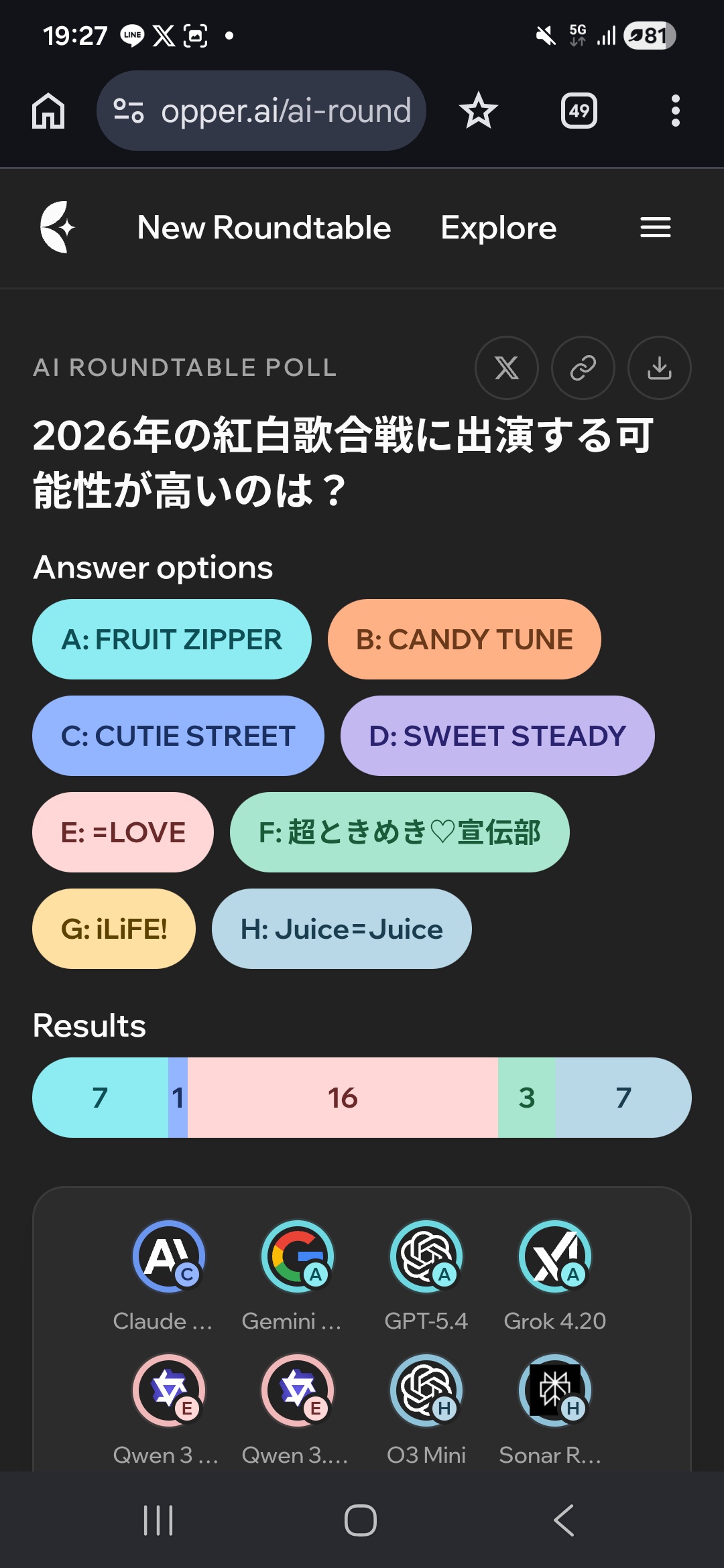Open the site hamburger menu

tap(655, 228)
